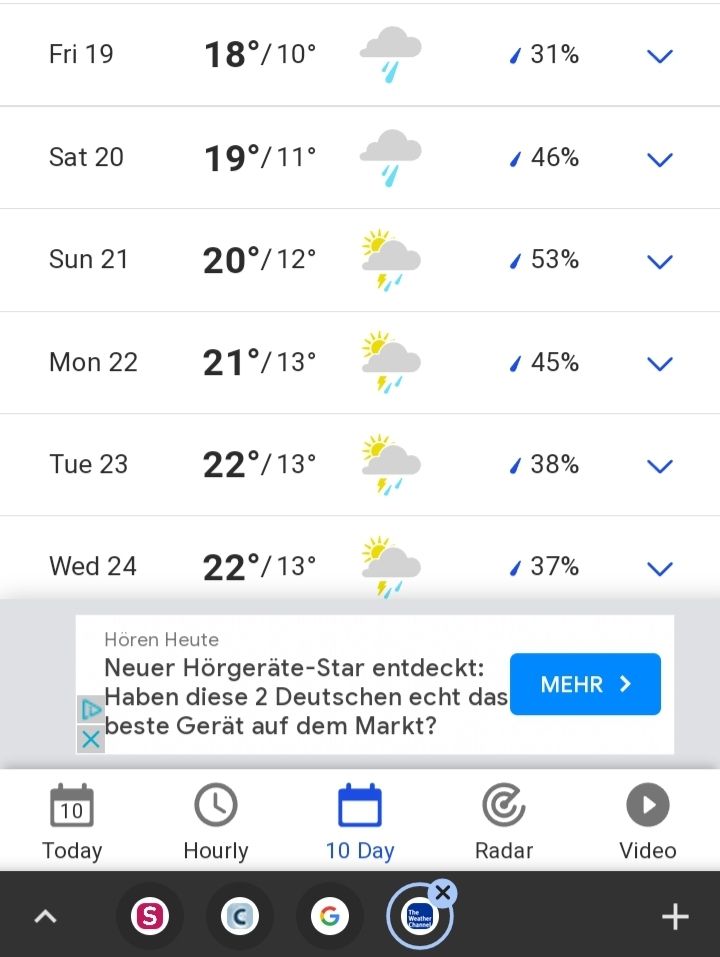
Task: Open the ad choices info icon
Action: pos(90,710)
